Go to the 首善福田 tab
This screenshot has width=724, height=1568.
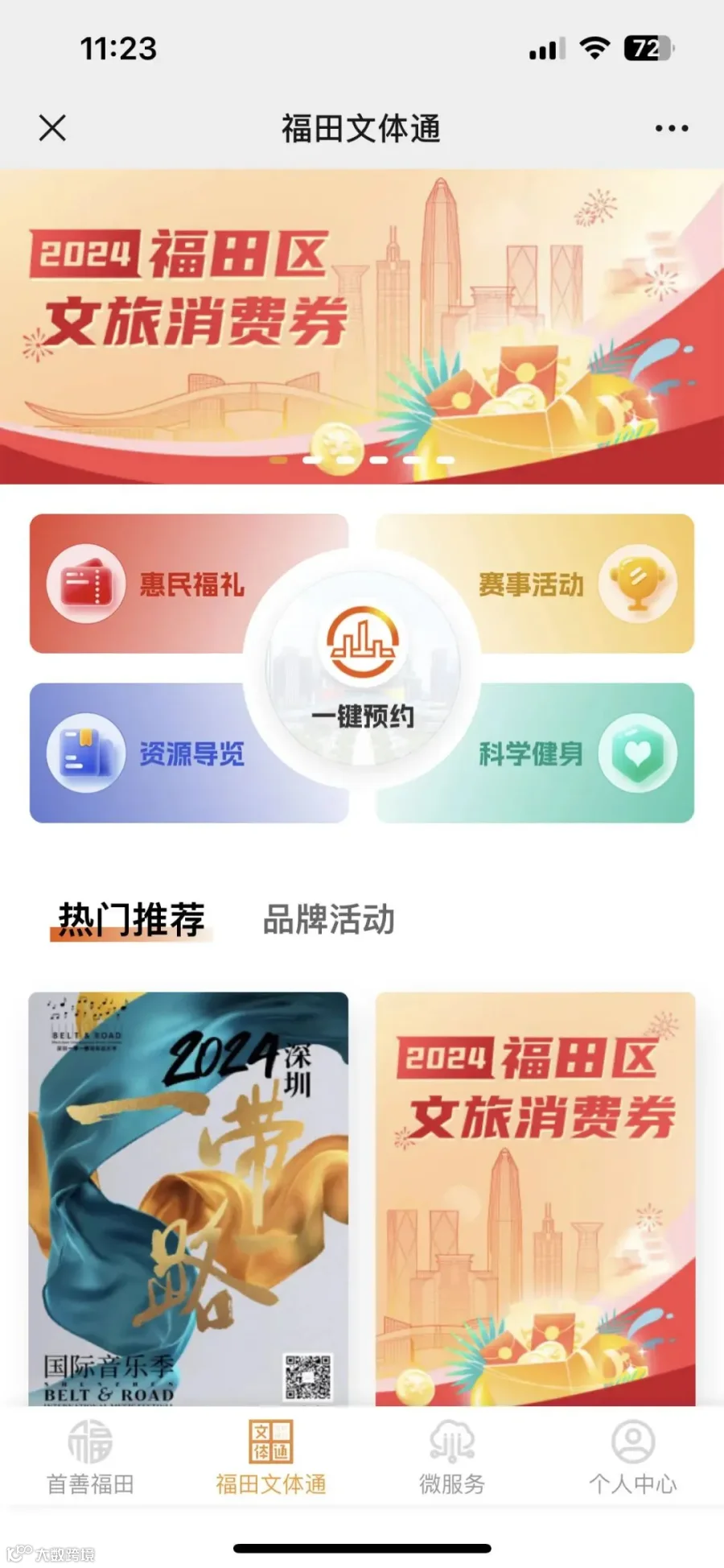(90, 1458)
